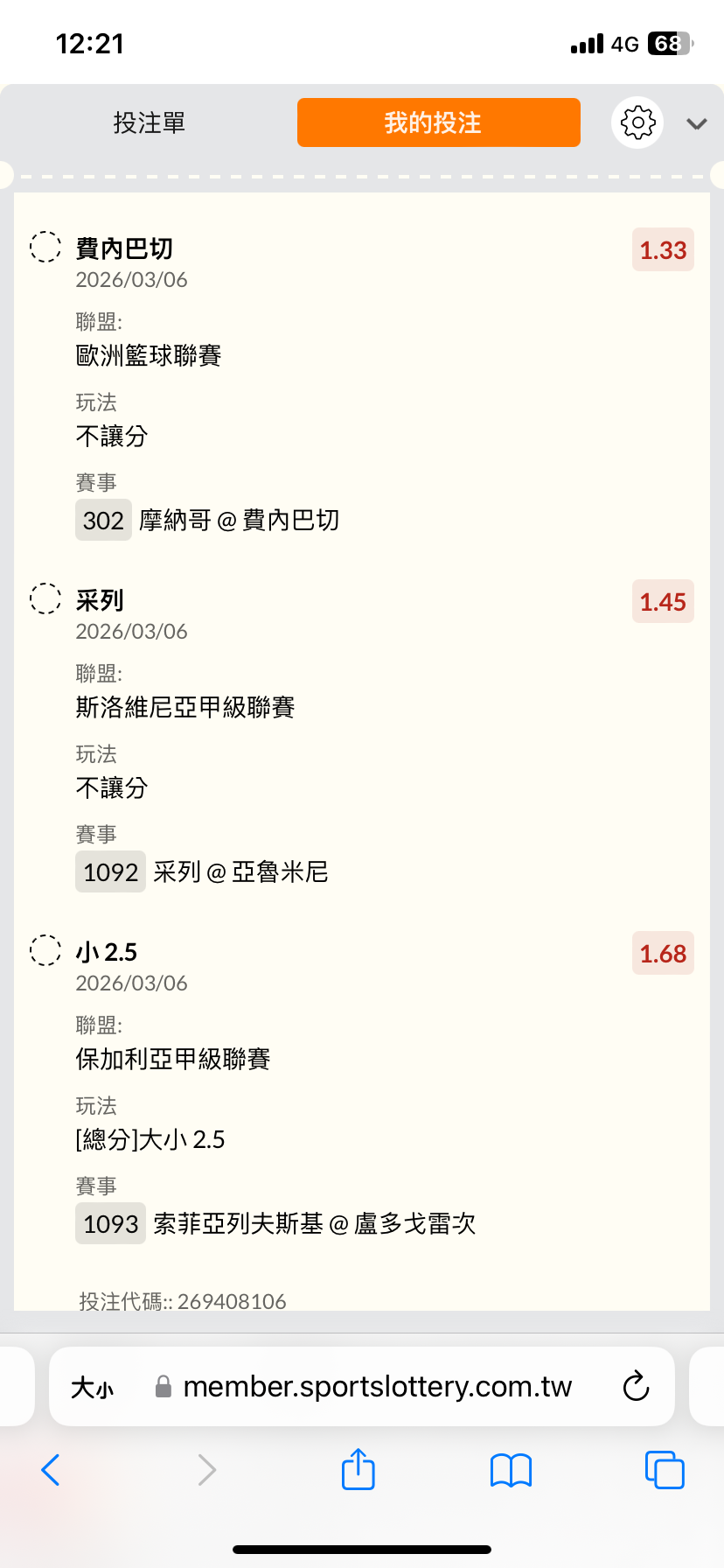Tap the member.sportslottery.com.tw address bar
Image resolution: width=724 pixels, height=1568 pixels.
pos(376,1387)
